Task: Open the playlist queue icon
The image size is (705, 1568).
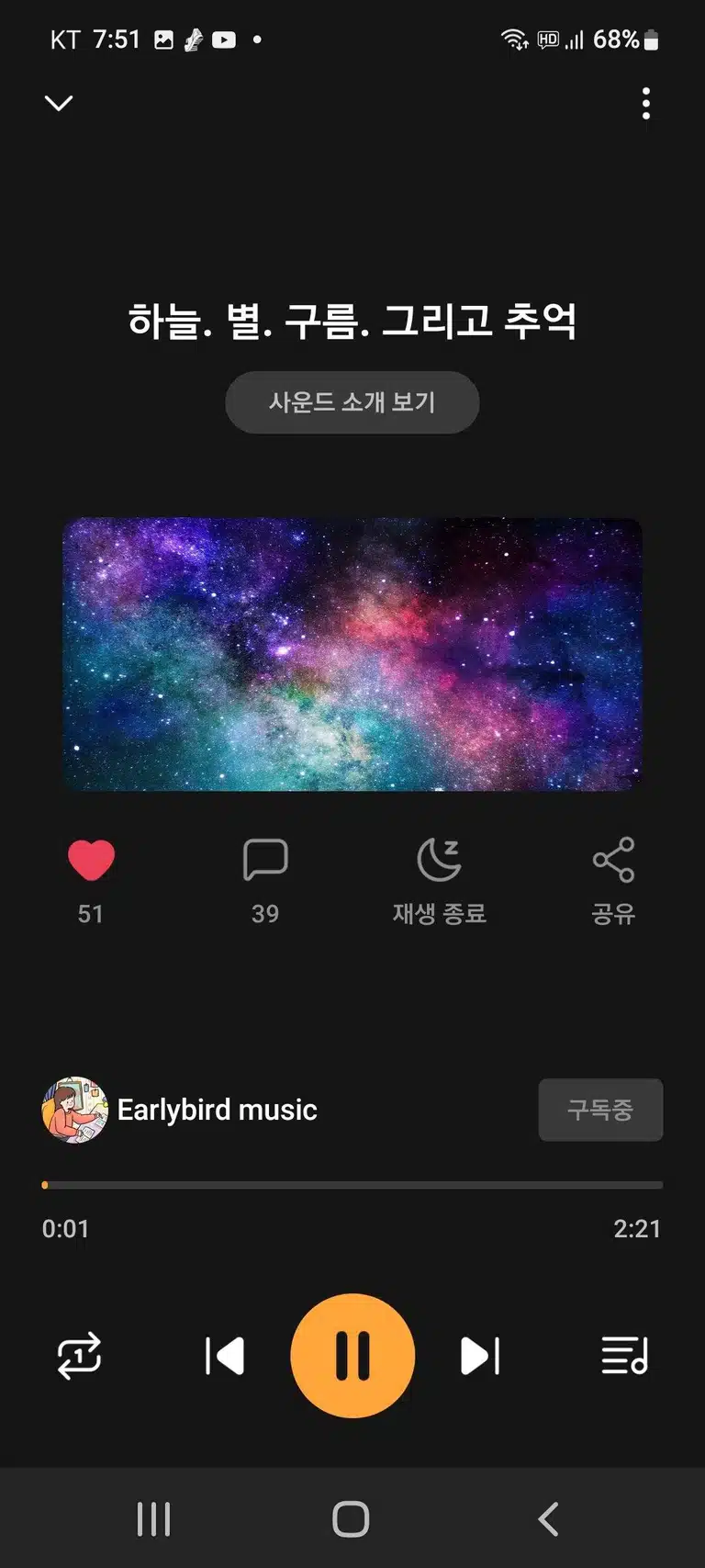Action: (625, 1356)
